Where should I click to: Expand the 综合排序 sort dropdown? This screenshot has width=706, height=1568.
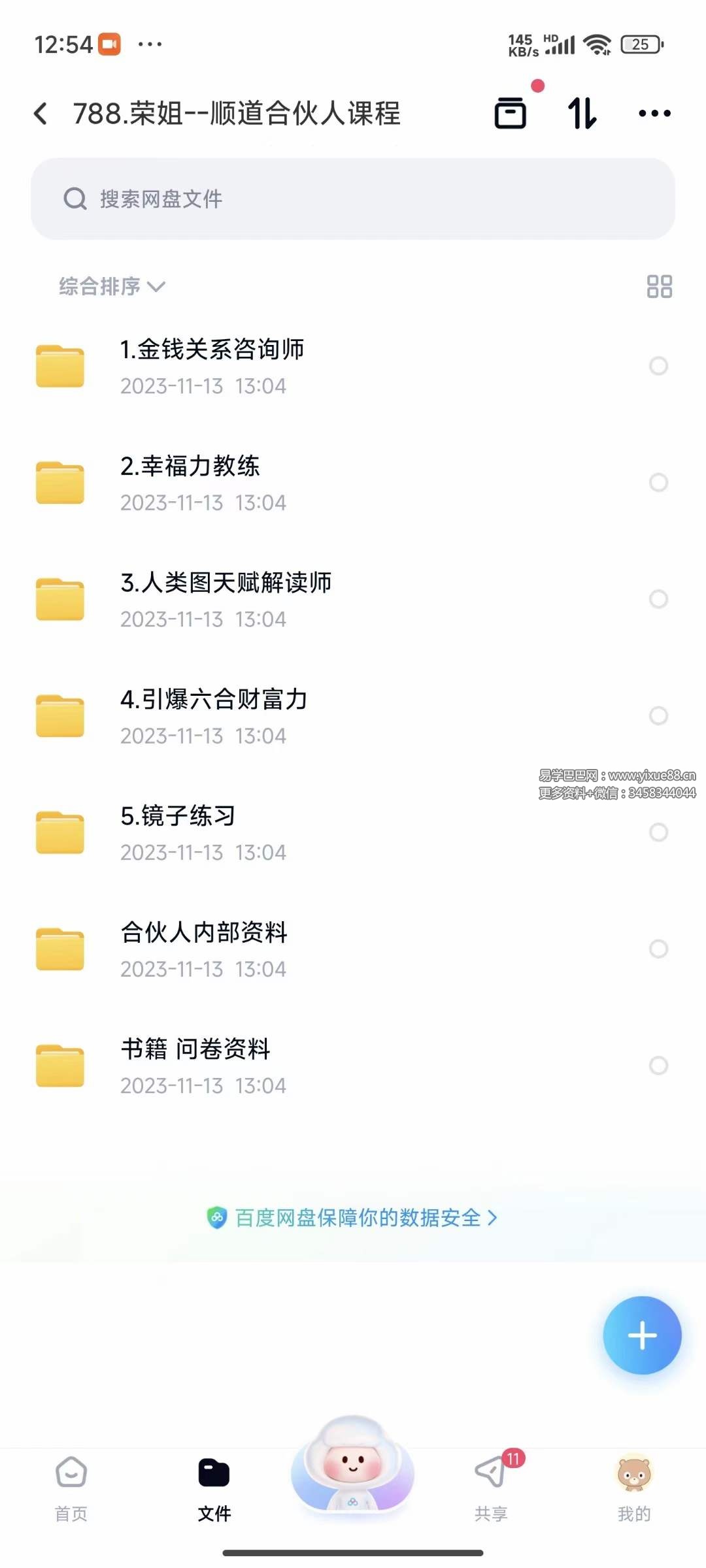[112, 286]
